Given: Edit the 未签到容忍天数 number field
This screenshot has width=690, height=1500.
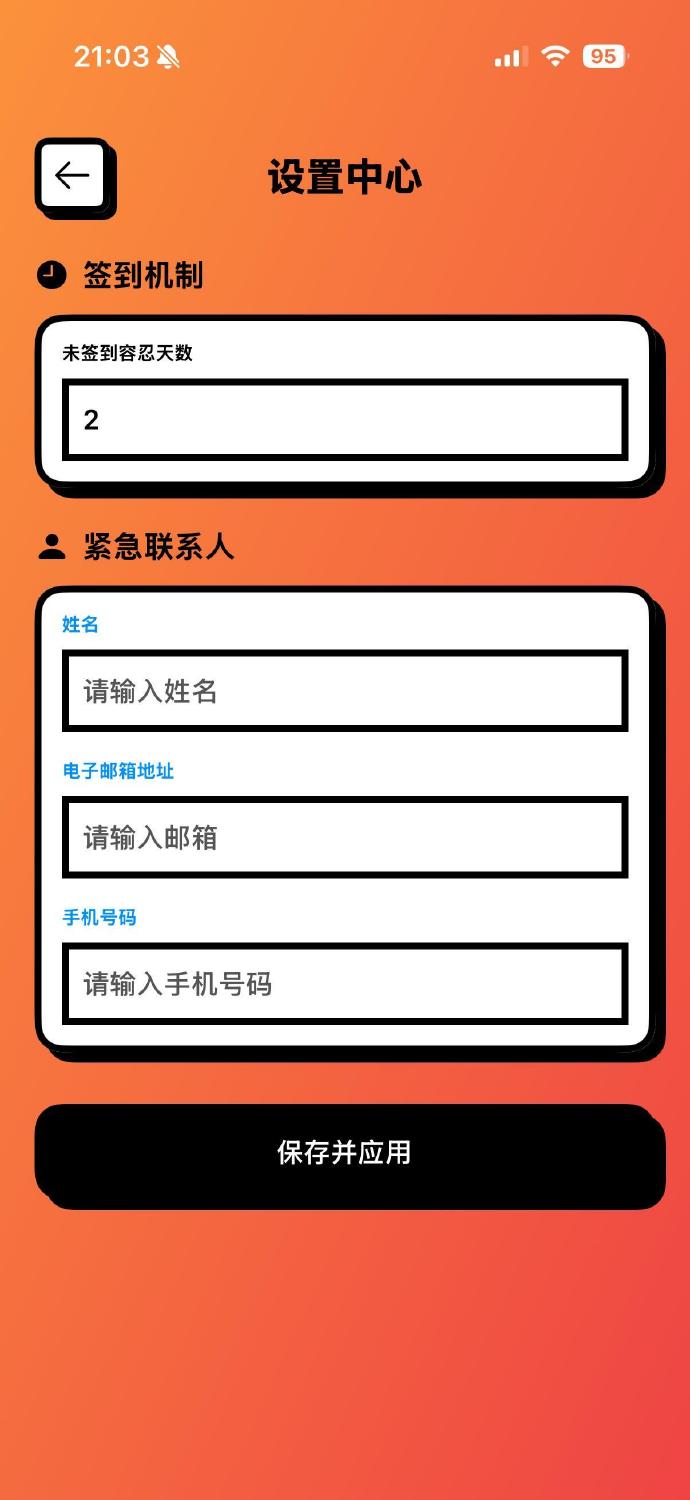Looking at the screenshot, I should tap(344, 420).
